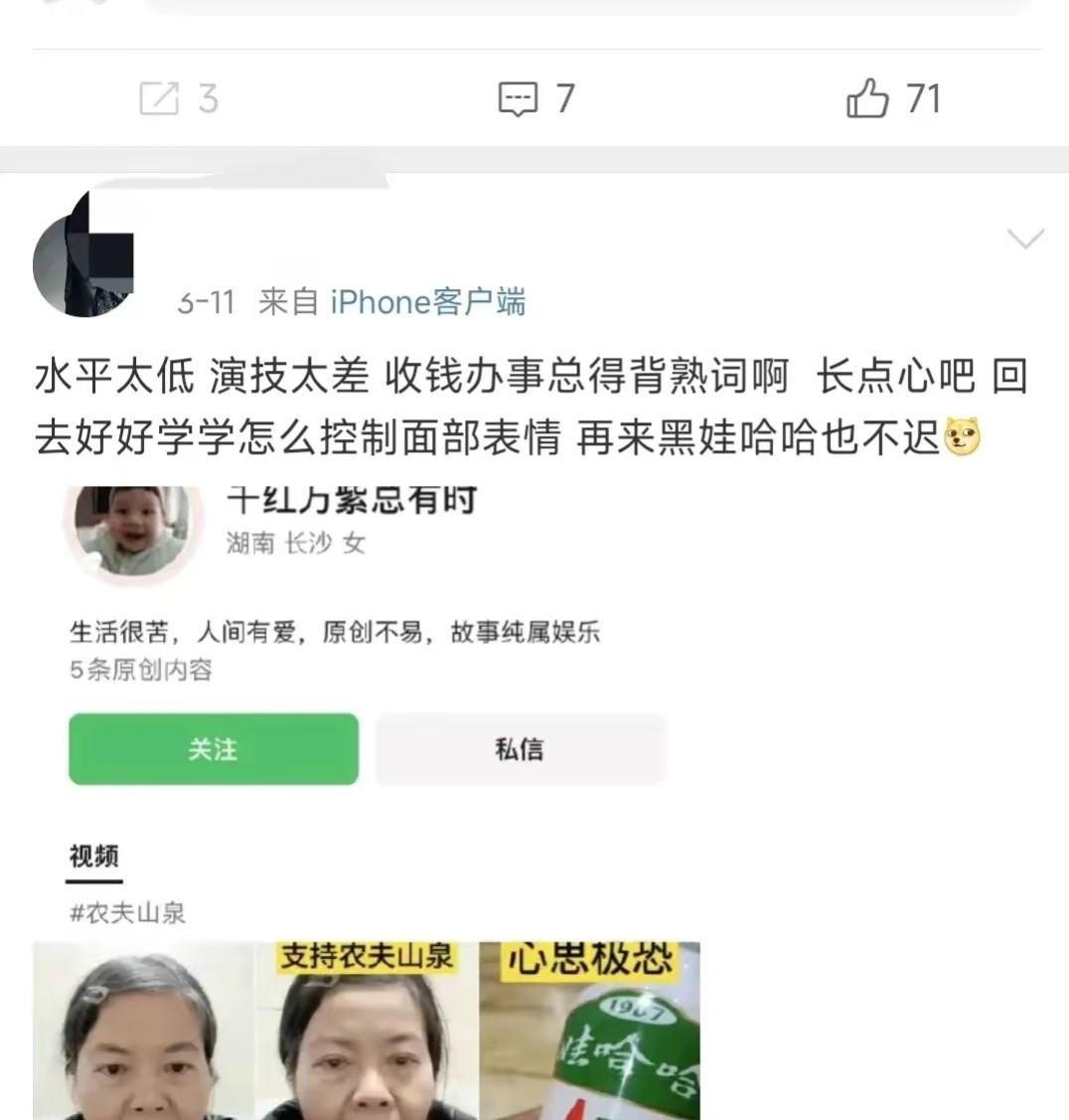Expand the post options chevron
The width and height of the screenshot is (1069, 1120).
(1024, 239)
